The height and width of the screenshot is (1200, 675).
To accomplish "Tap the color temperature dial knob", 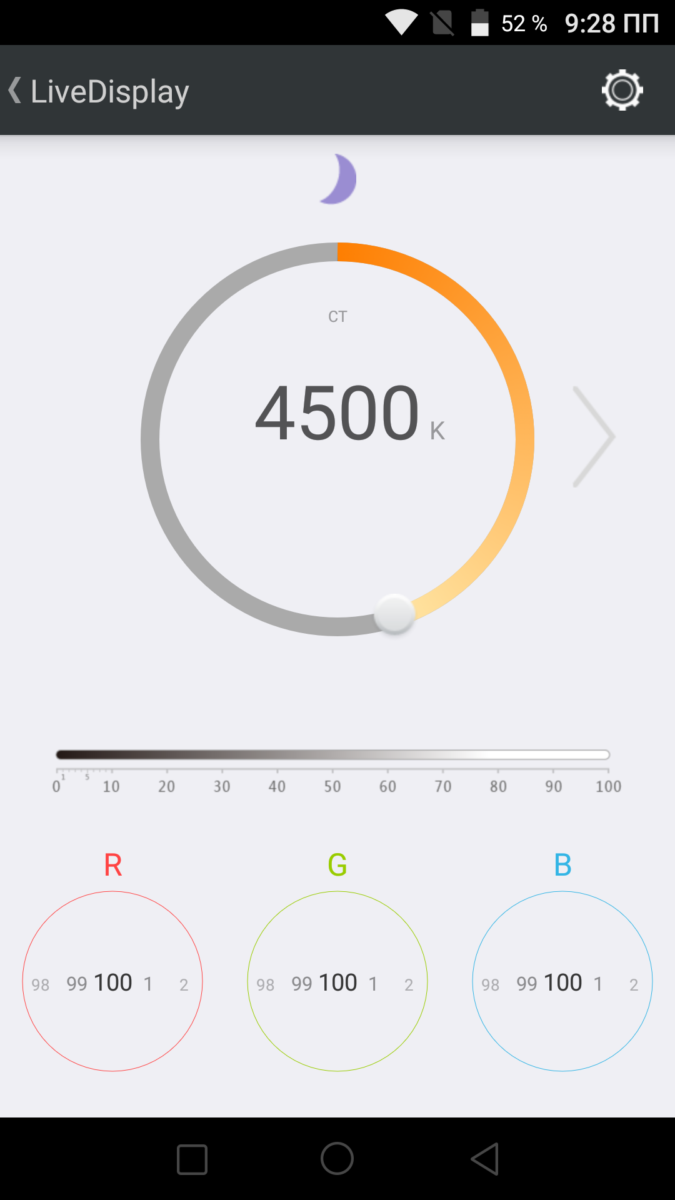I will point(394,614).
